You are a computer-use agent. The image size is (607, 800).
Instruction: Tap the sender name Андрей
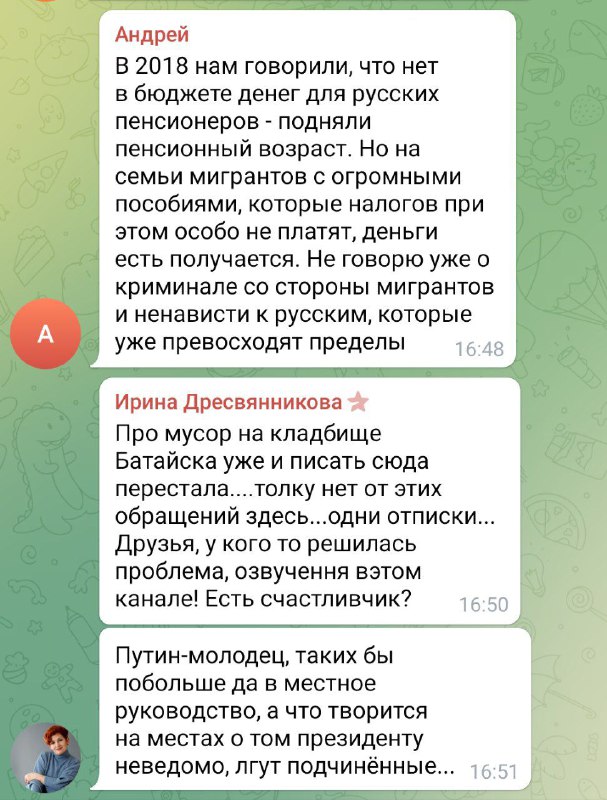[x=153, y=35]
